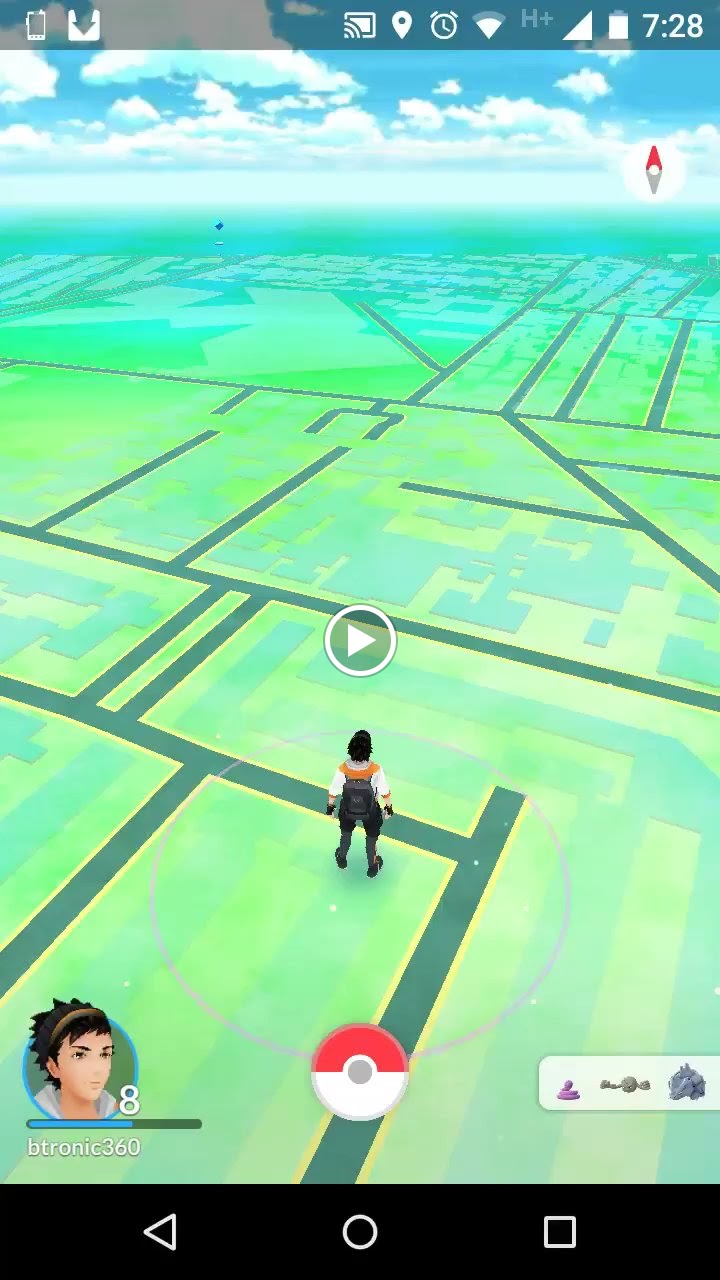Open the nearby Pokémon tracker
The image size is (720, 1280).
tap(630, 1084)
